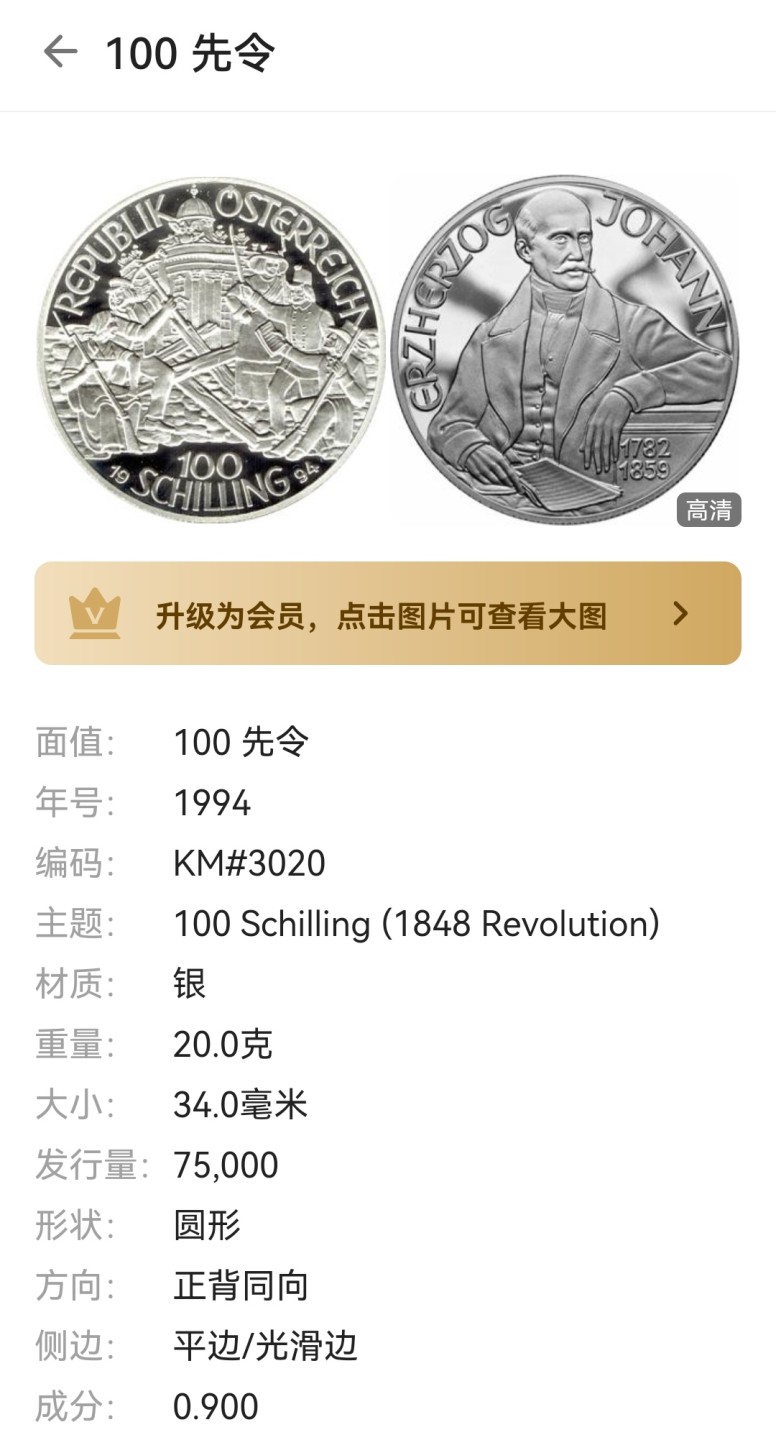The width and height of the screenshot is (776, 1440).
Task: Open the membership upgrade banner
Action: 388,613
